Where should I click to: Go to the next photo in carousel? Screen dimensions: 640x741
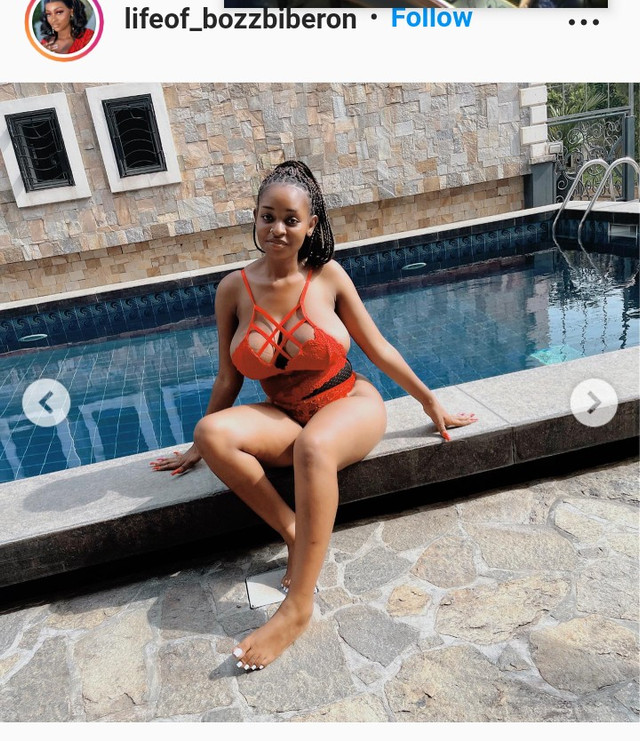pyautogui.click(x=594, y=403)
